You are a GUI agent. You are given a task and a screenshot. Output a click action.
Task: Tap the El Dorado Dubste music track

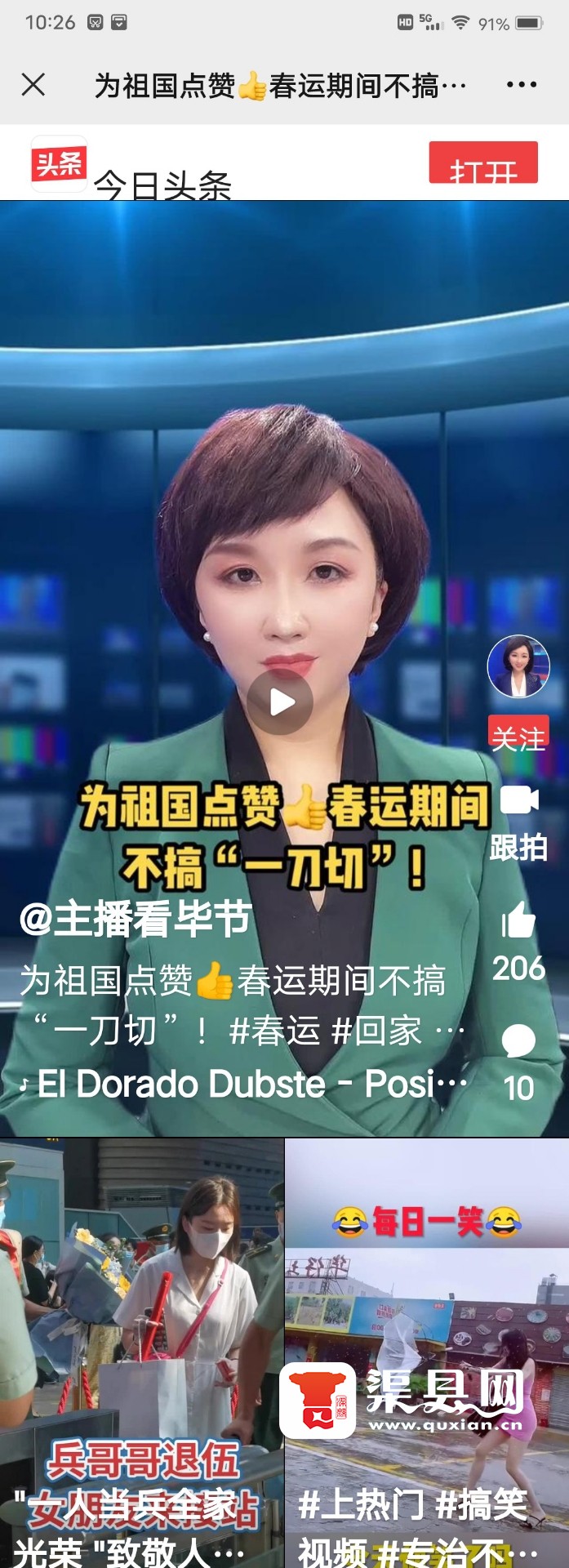(245, 1085)
